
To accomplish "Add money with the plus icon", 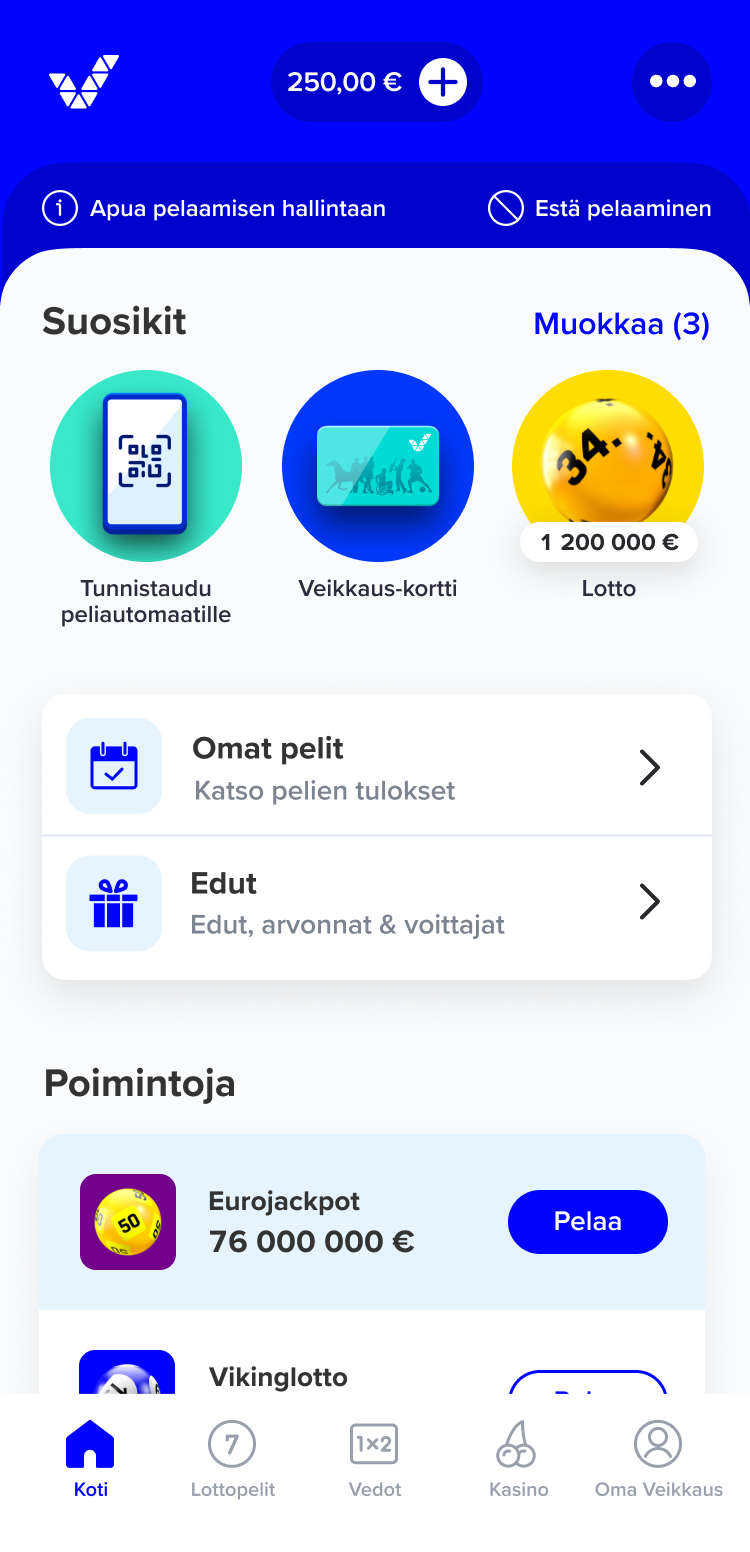I will click(443, 82).
